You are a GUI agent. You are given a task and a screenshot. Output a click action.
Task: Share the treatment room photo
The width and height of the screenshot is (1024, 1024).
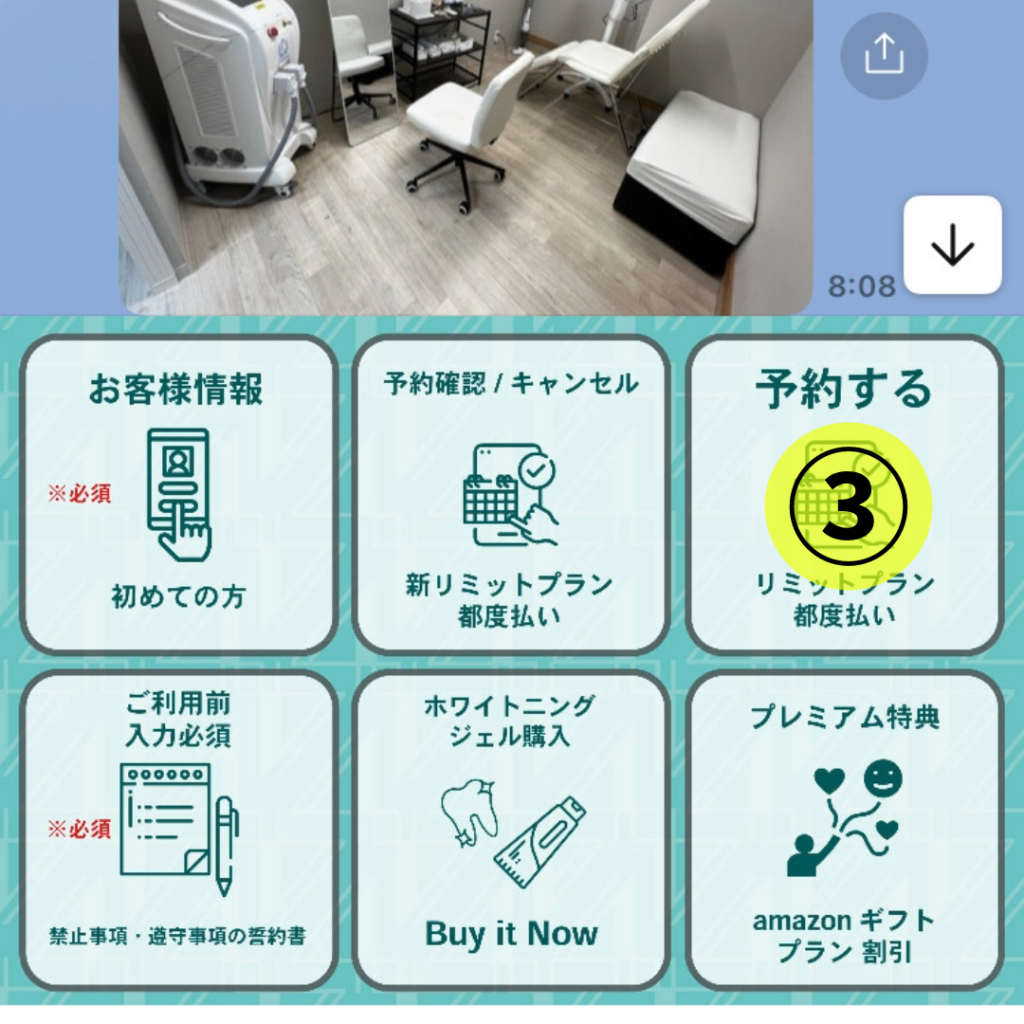tap(883, 57)
